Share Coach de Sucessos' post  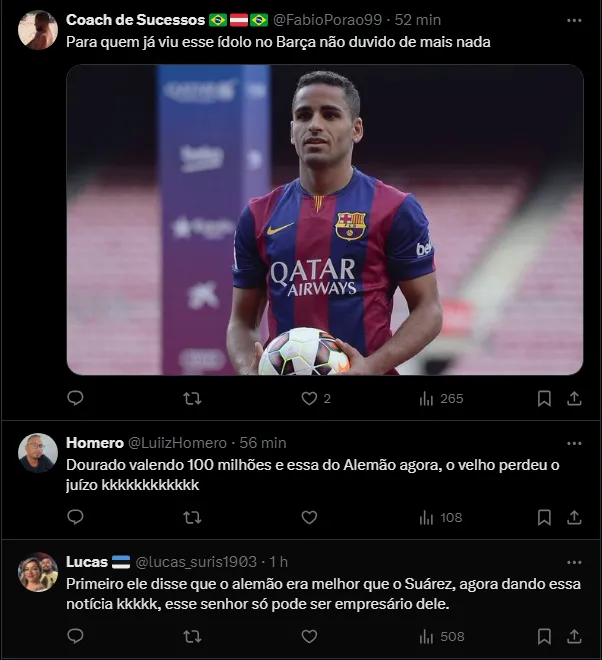click(574, 398)
